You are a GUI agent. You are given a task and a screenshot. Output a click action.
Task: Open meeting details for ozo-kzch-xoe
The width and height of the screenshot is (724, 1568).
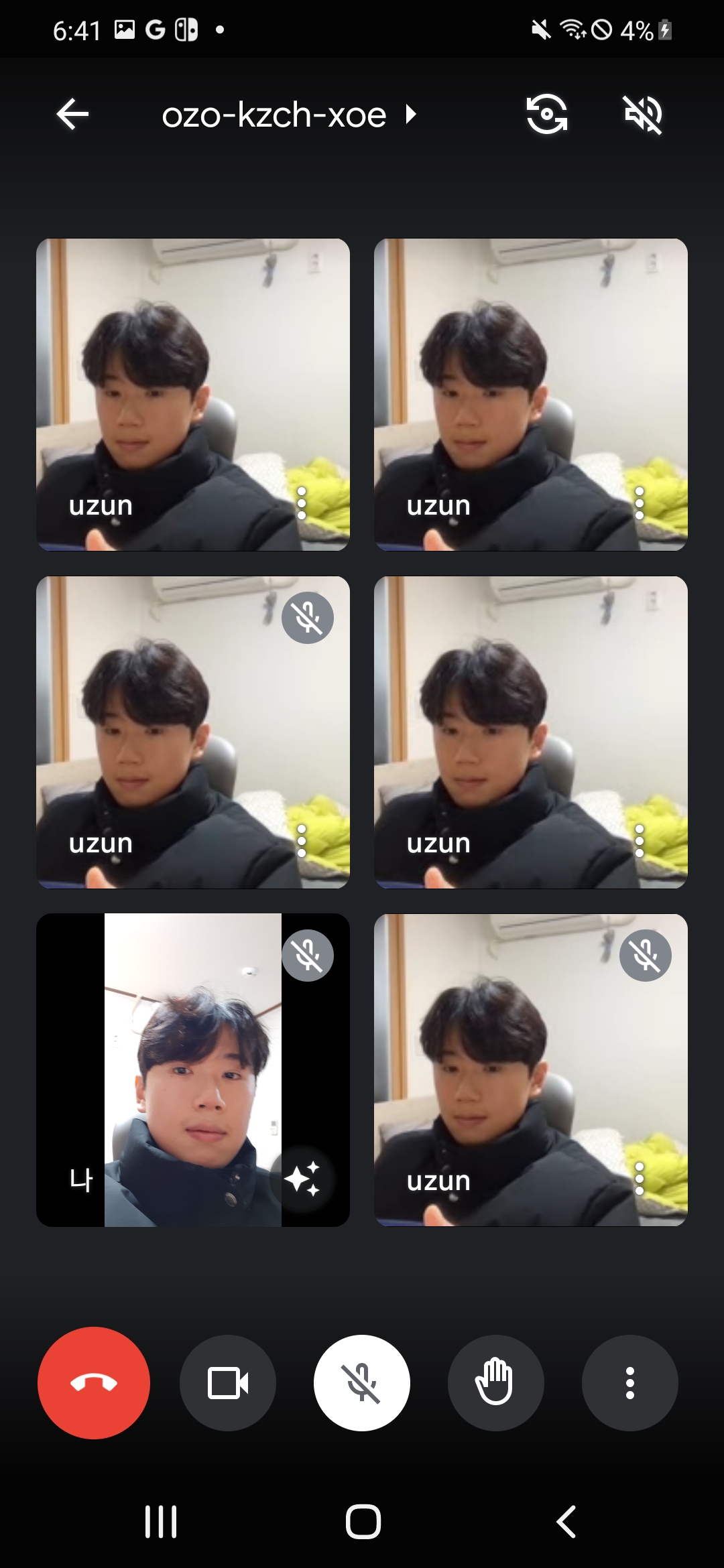click(289, 115)
